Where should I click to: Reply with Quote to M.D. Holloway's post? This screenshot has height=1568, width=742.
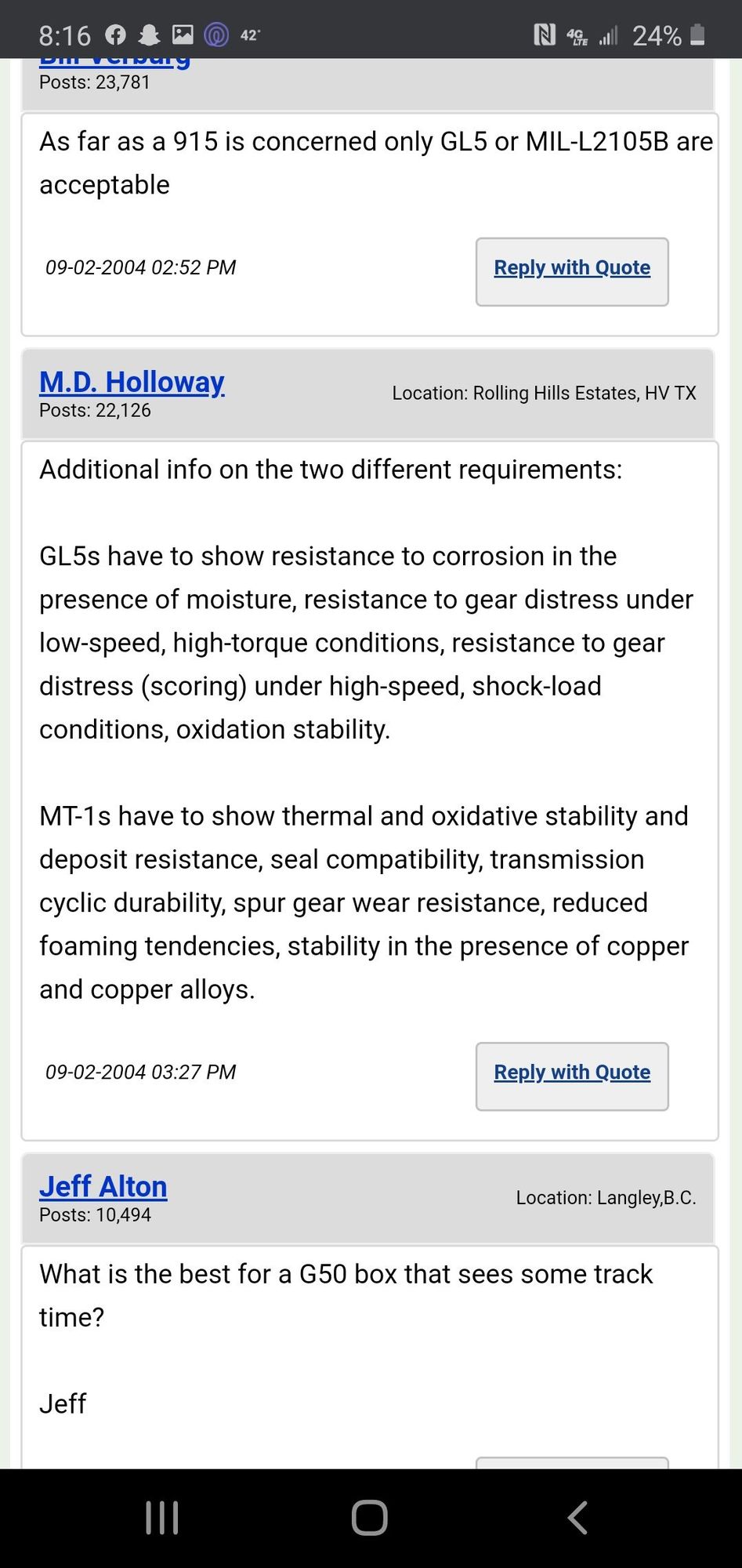[x=572, y=1073]
